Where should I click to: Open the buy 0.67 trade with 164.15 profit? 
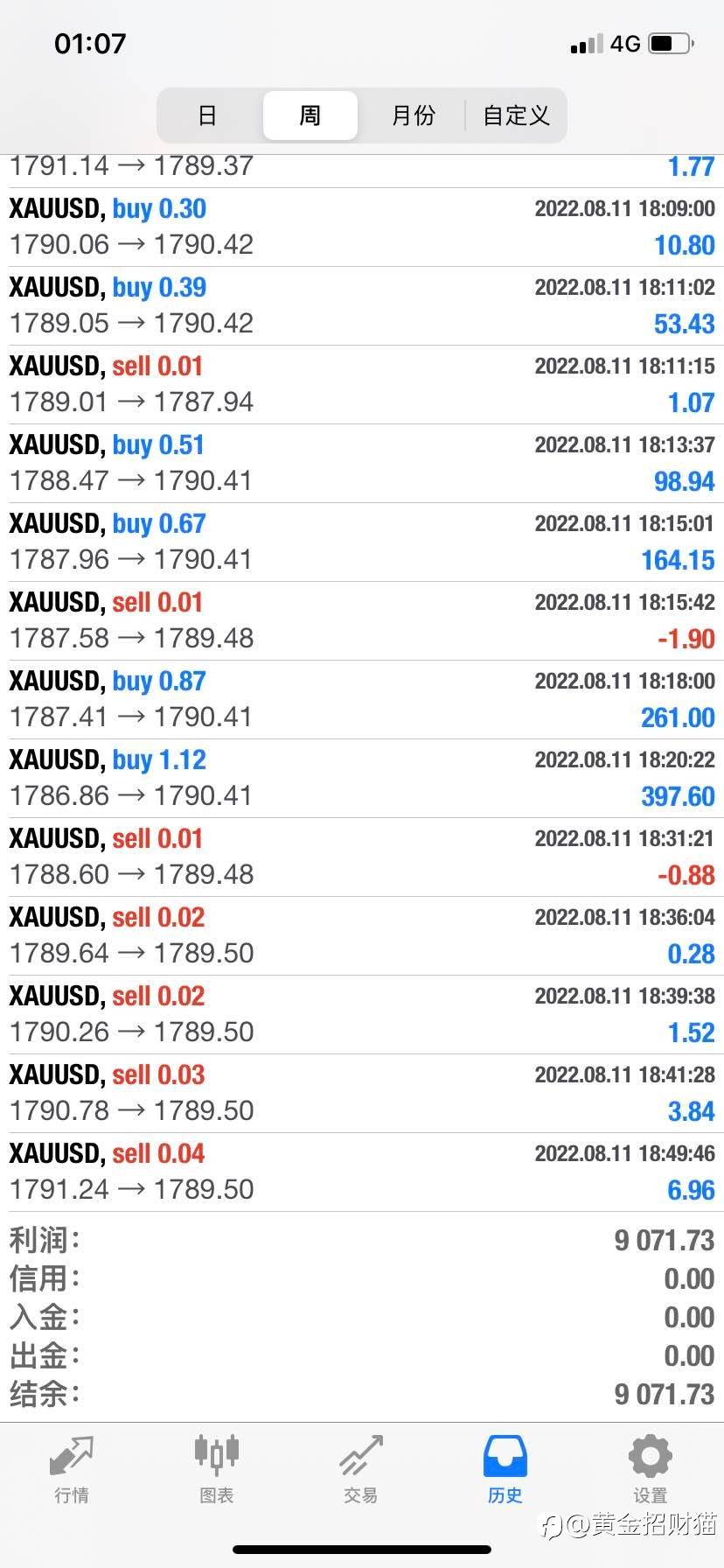362,542
